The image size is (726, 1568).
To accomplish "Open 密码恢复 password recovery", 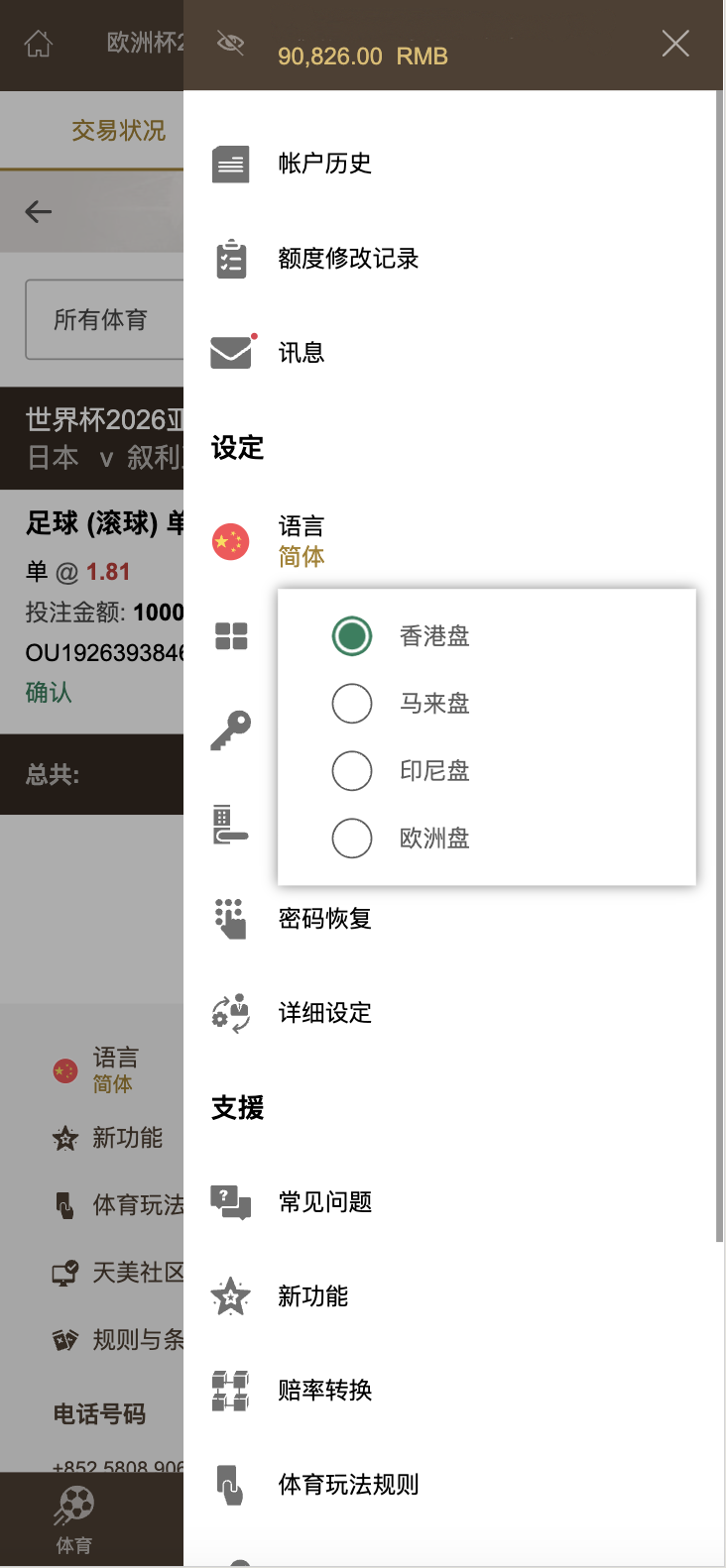I will [324, 919].
